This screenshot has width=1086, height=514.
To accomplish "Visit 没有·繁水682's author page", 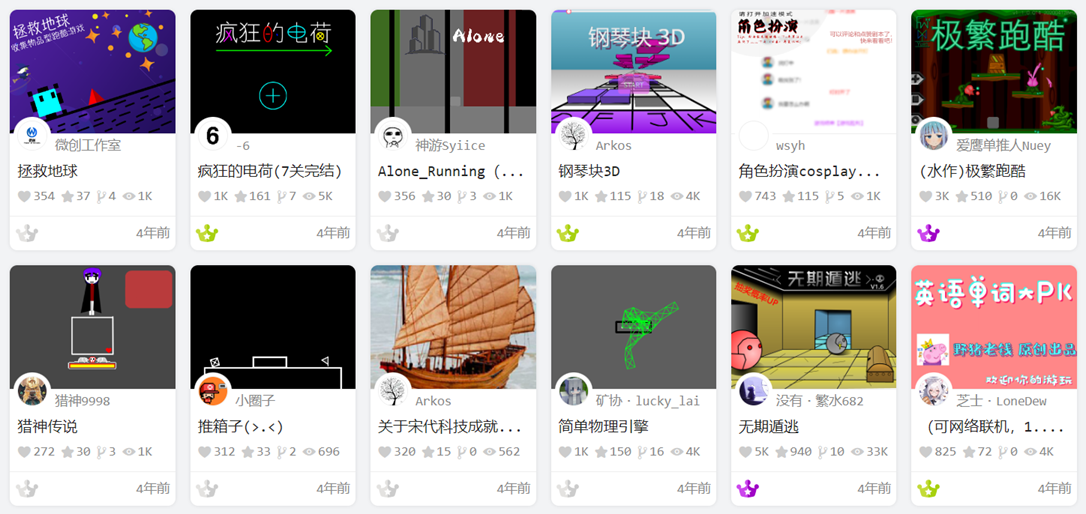I will coord(819,401).
